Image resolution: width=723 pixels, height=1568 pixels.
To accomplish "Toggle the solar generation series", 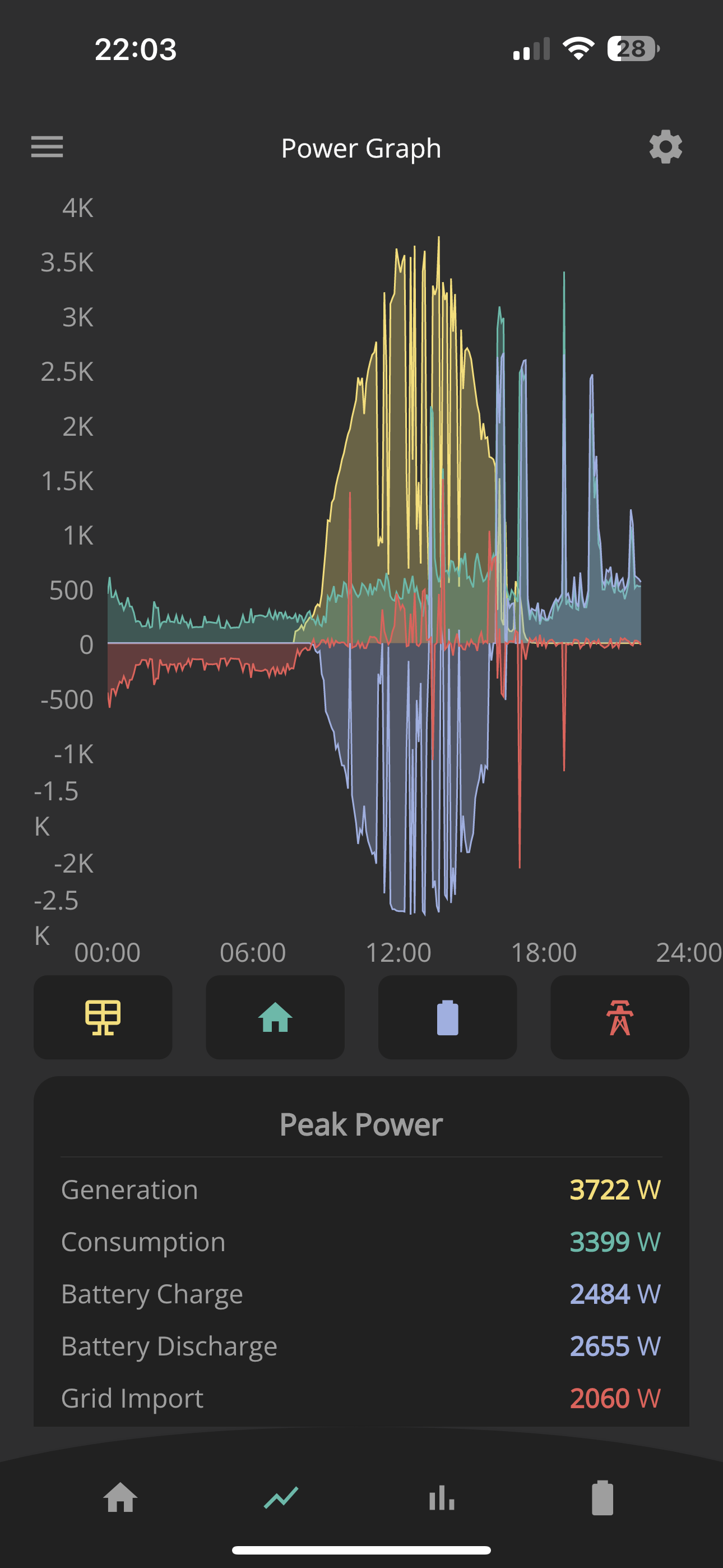I will click(103, 1017).
